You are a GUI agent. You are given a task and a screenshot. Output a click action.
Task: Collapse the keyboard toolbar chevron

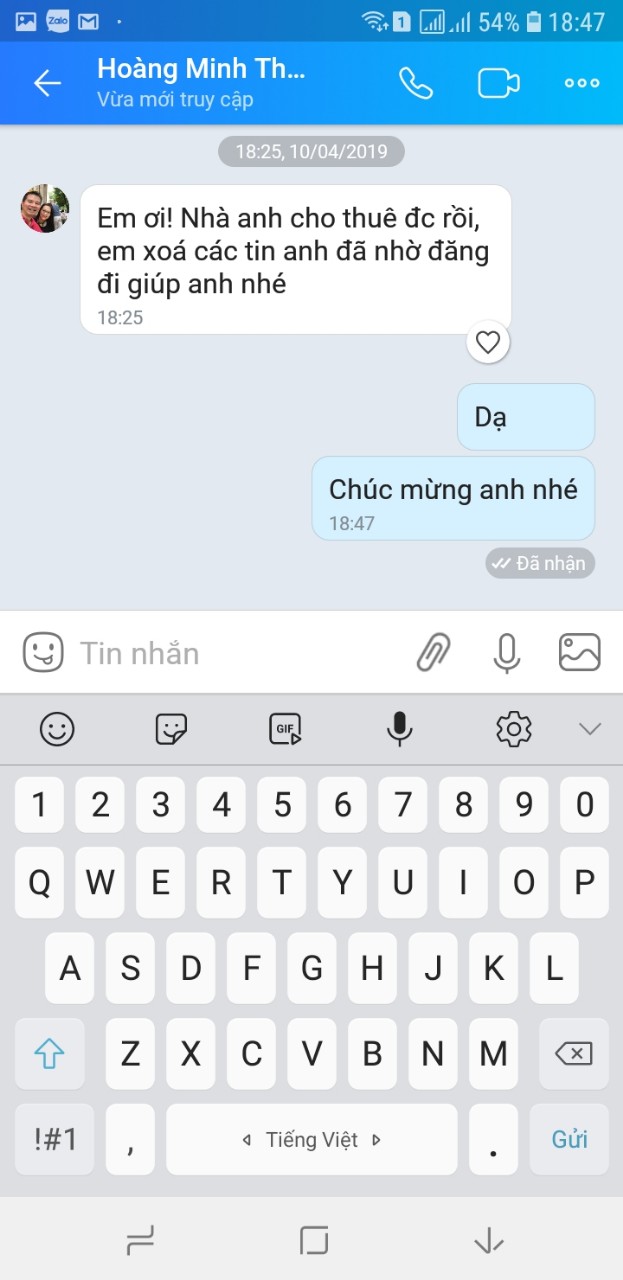point(590,729)
